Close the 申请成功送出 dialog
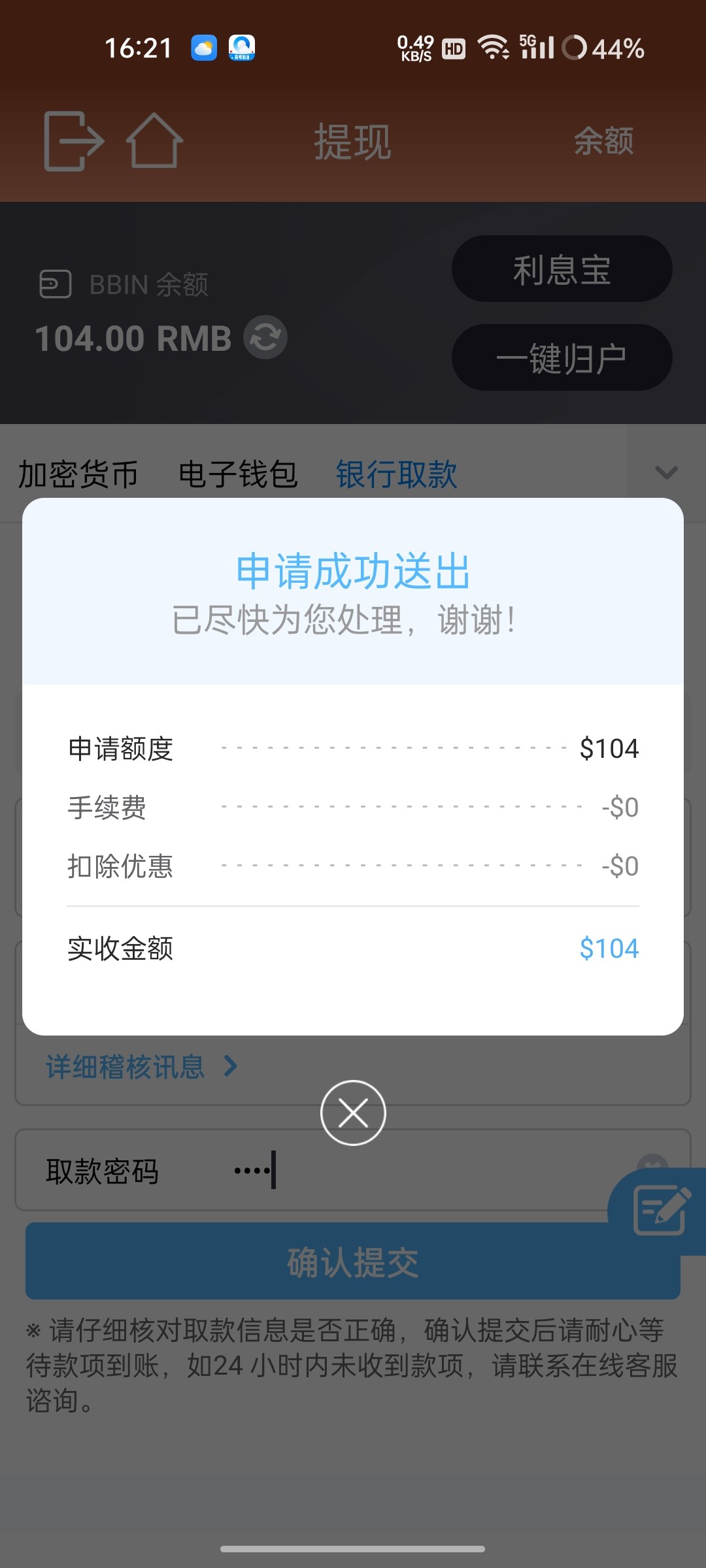The height and width of the screenshot is (1568, 706). [x=353, y=1112]
